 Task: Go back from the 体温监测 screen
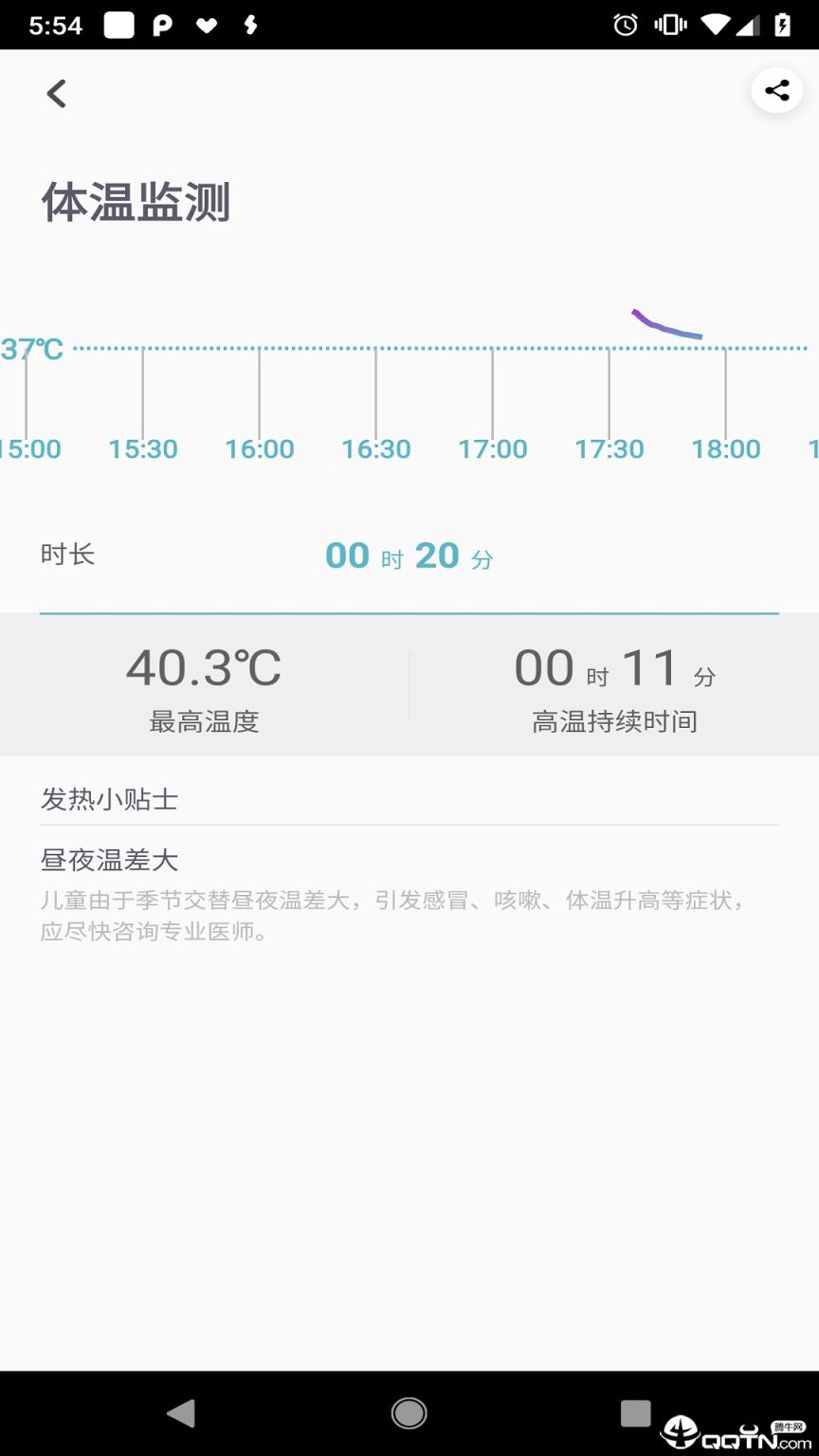point(57,93)
